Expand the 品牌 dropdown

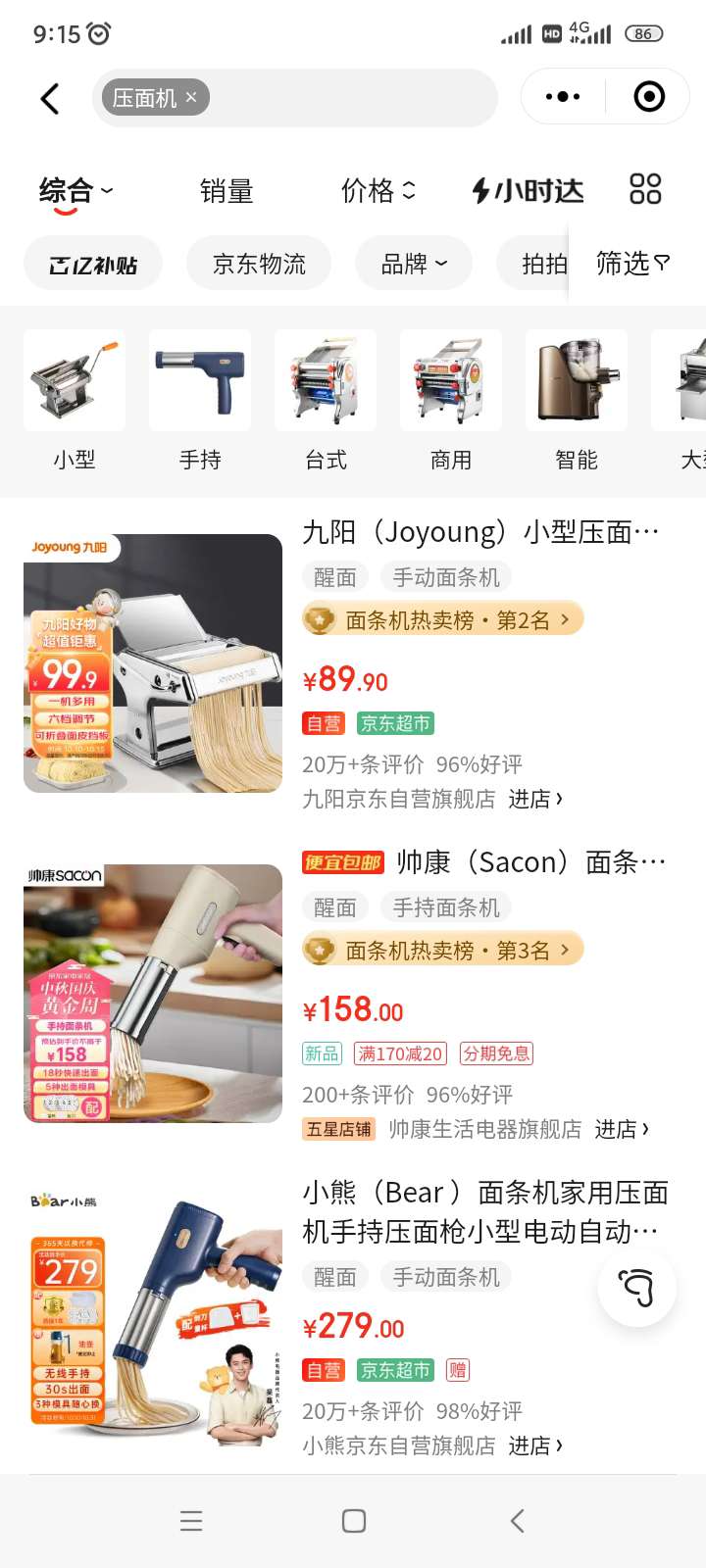[413, 264]
